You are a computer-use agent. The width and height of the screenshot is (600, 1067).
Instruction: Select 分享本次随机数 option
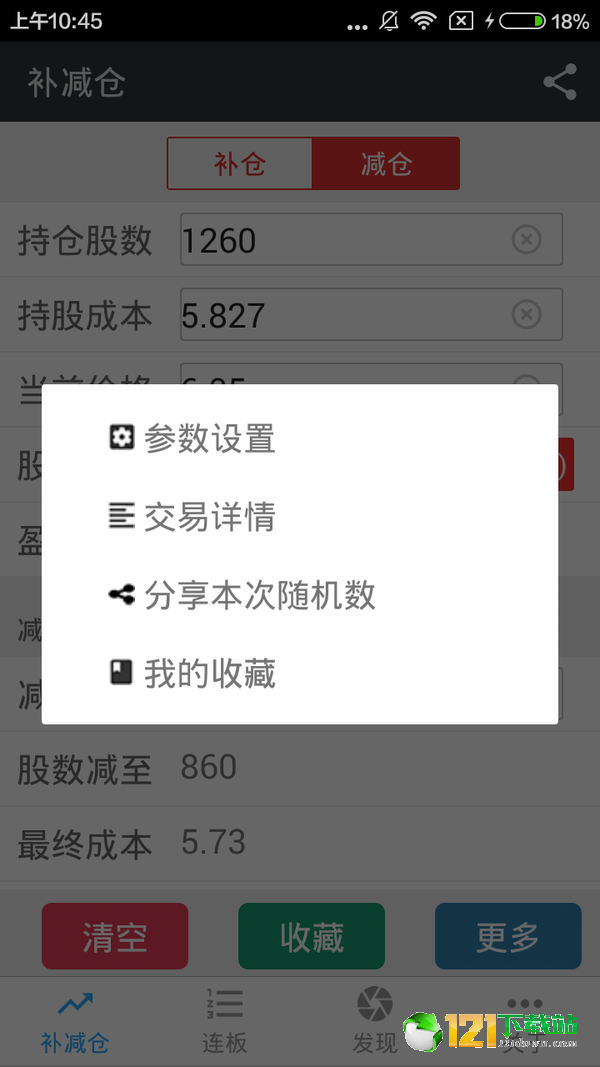pos(299,595)
